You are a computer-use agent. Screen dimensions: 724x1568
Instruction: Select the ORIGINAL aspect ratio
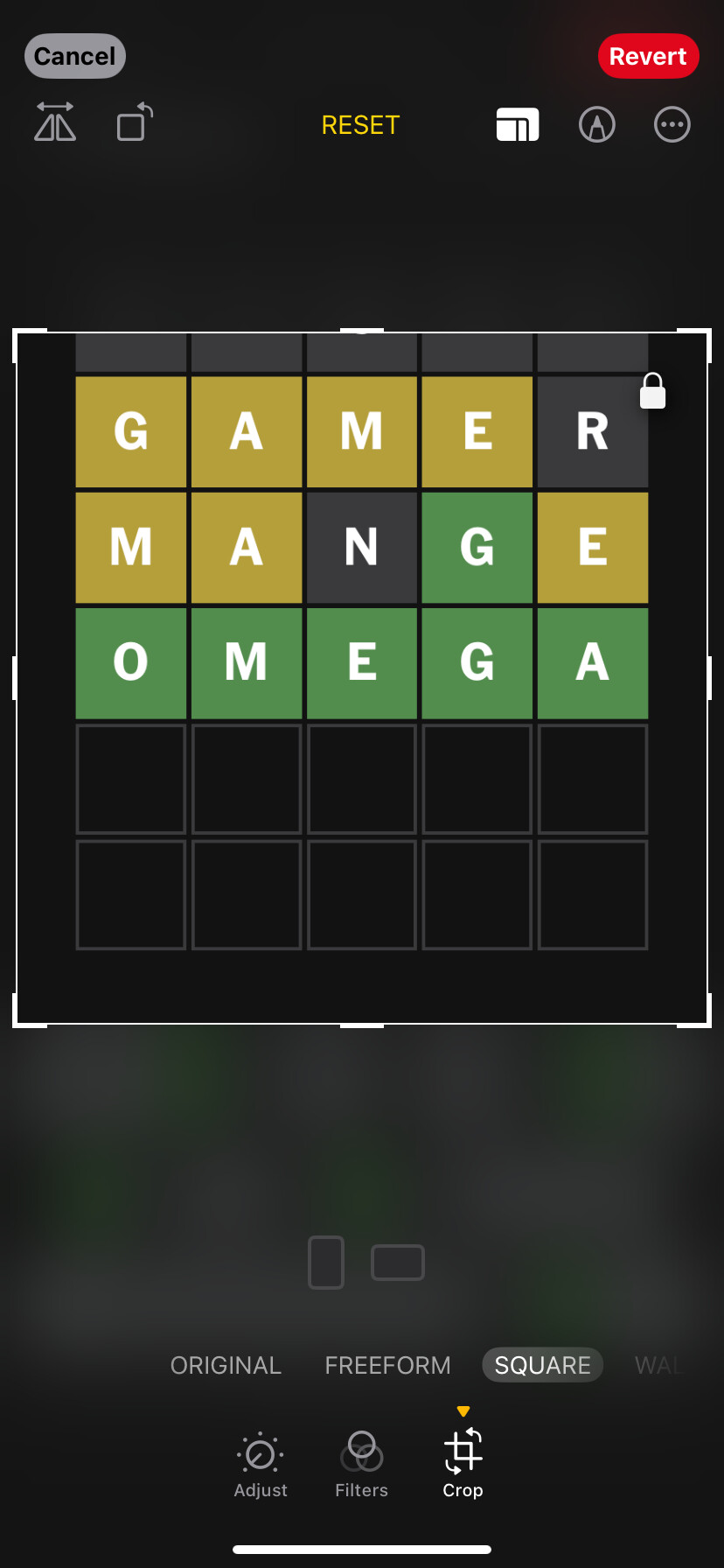tap(226, 1365)
